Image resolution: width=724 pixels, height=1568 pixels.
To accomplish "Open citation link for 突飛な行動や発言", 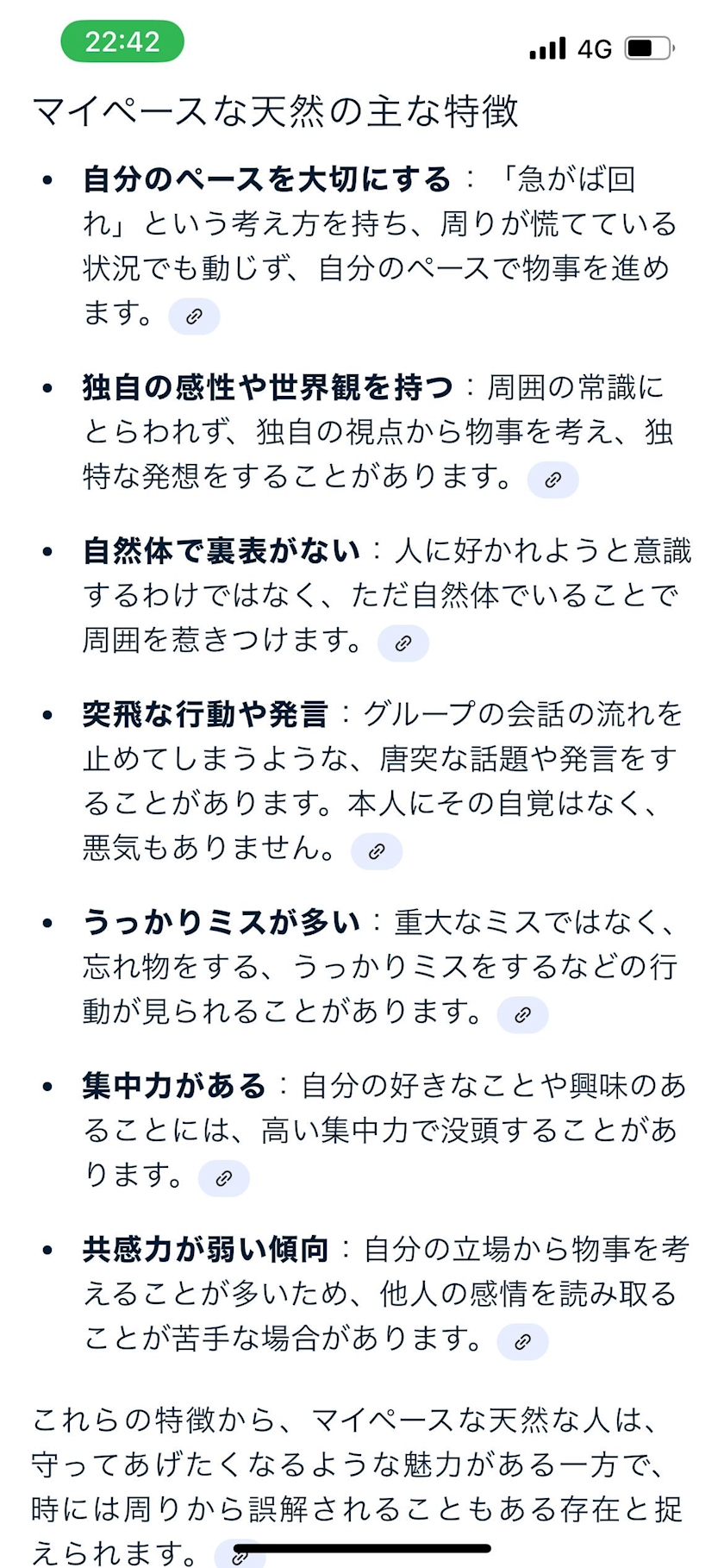I will 377,851.
